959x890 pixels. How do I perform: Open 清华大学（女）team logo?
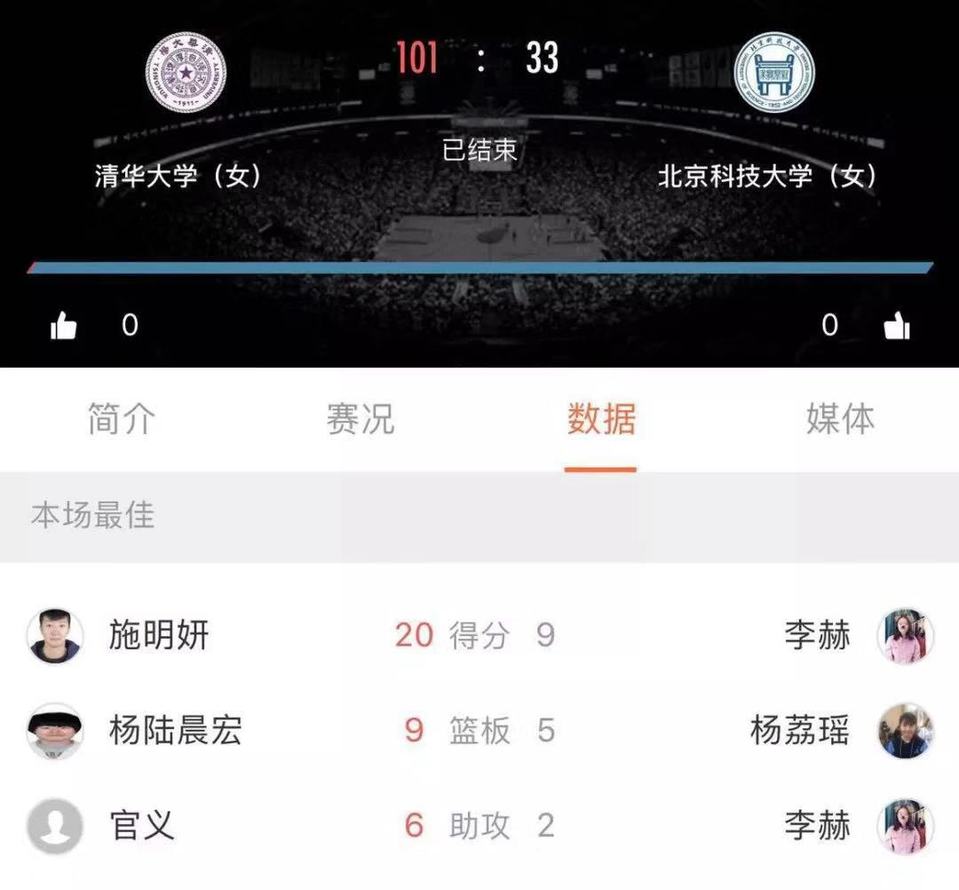click(x=186, y=73)
